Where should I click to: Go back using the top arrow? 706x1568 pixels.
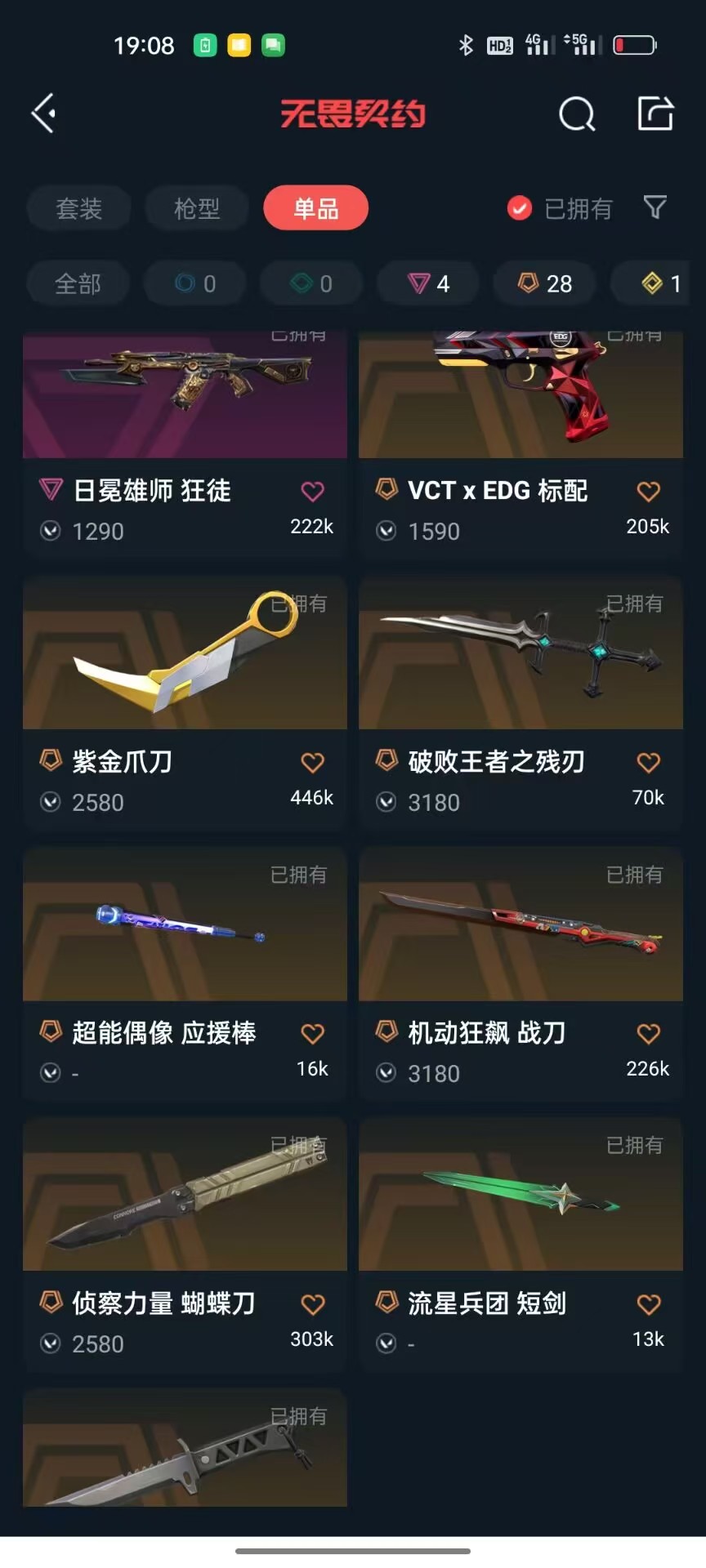pos(44,113)
